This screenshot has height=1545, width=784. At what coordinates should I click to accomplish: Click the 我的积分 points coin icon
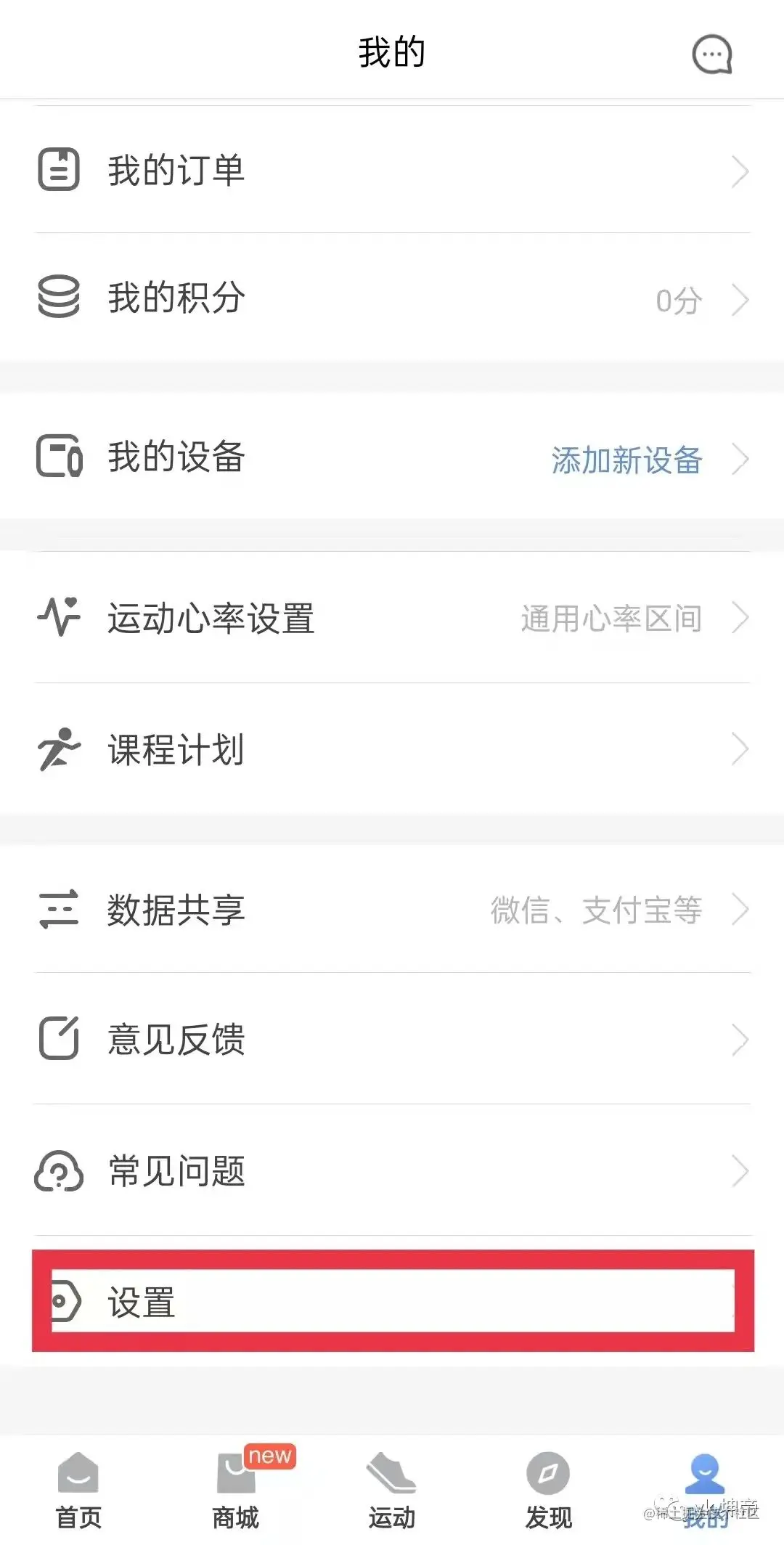point(60,298)
